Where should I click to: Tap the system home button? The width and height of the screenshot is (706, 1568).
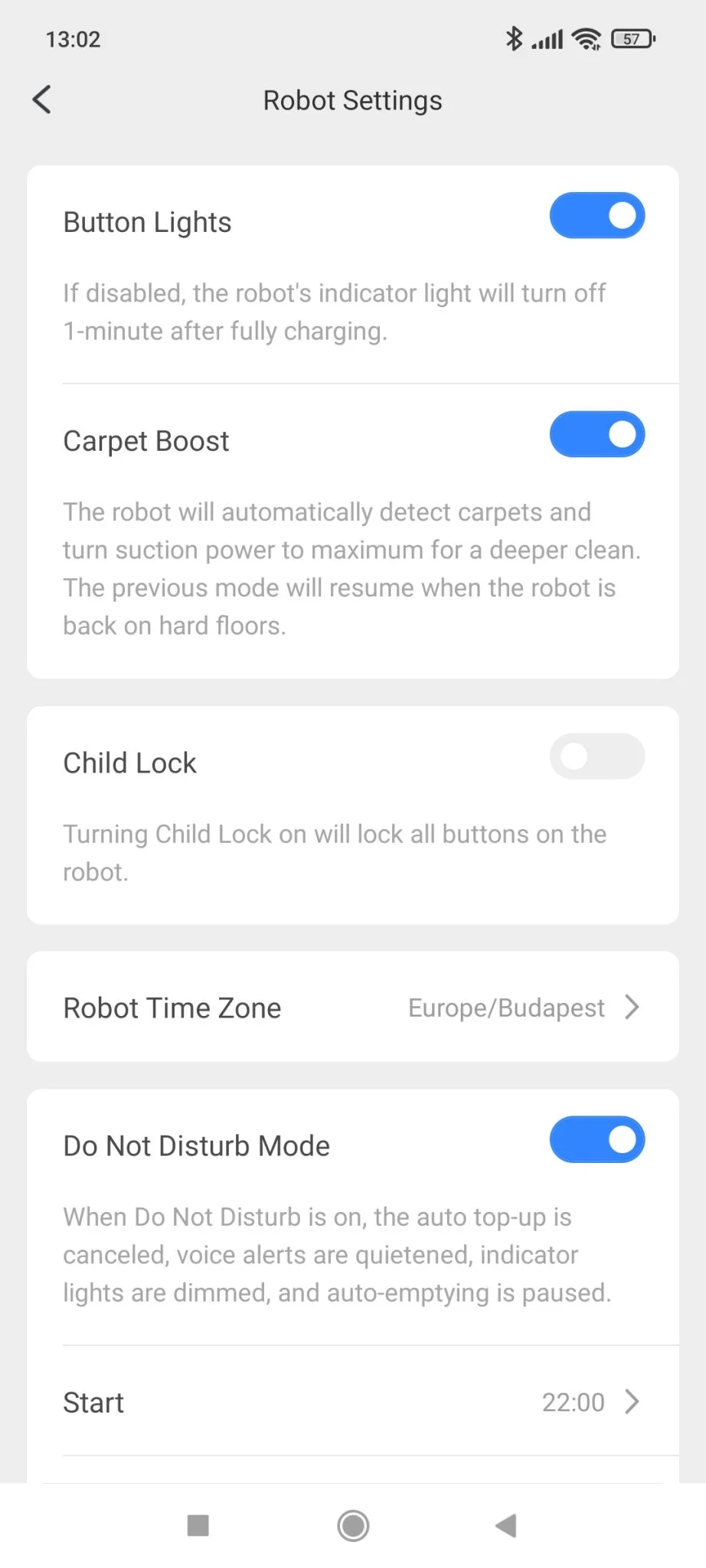tap(353, 1525)
